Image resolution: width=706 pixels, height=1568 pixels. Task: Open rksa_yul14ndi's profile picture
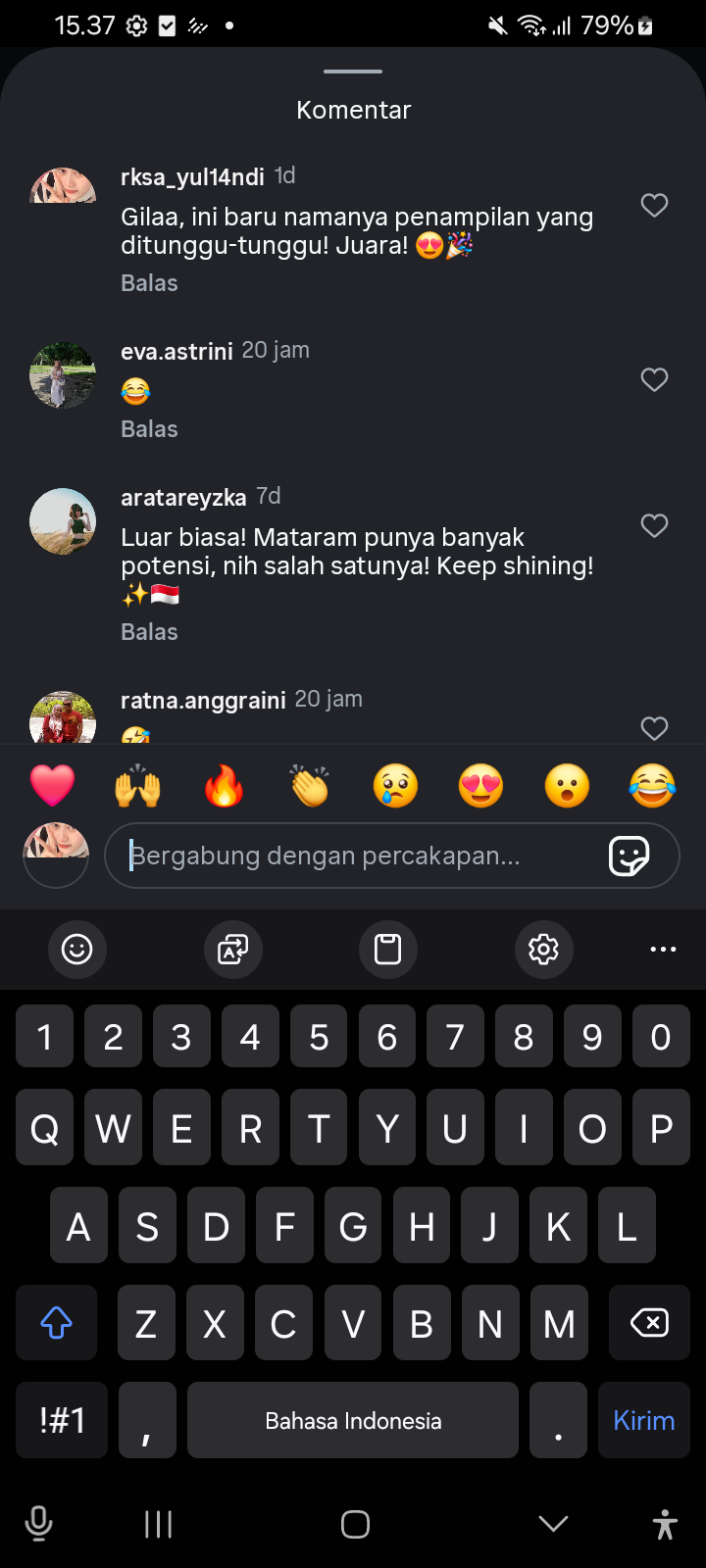(63, 186)
